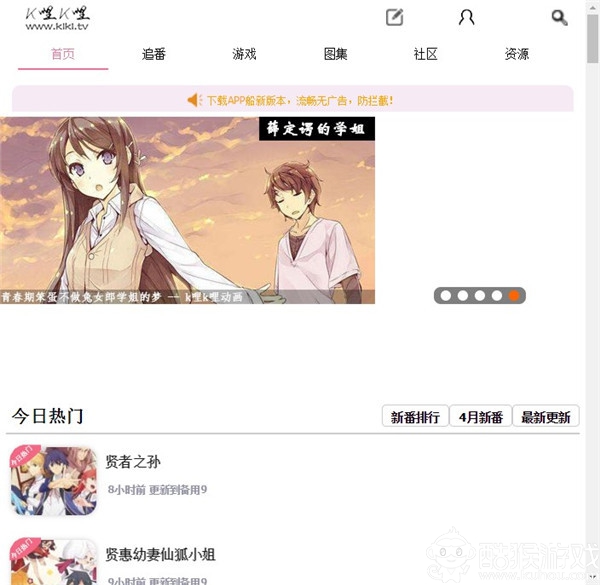View the 4月新番 list
The height and width of the screenshot is (585, 600).
(x=480, y=417)
